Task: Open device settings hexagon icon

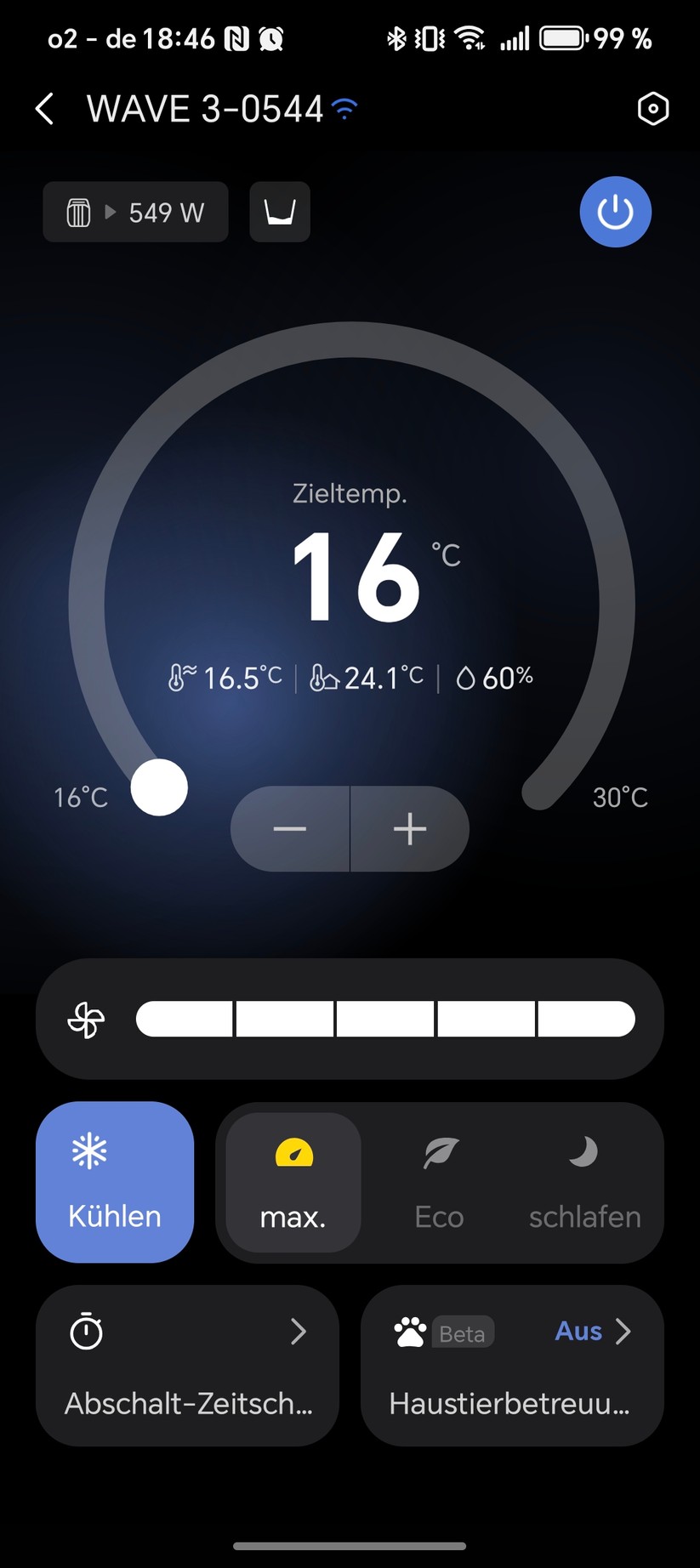Action: click(x=652, y=109)
